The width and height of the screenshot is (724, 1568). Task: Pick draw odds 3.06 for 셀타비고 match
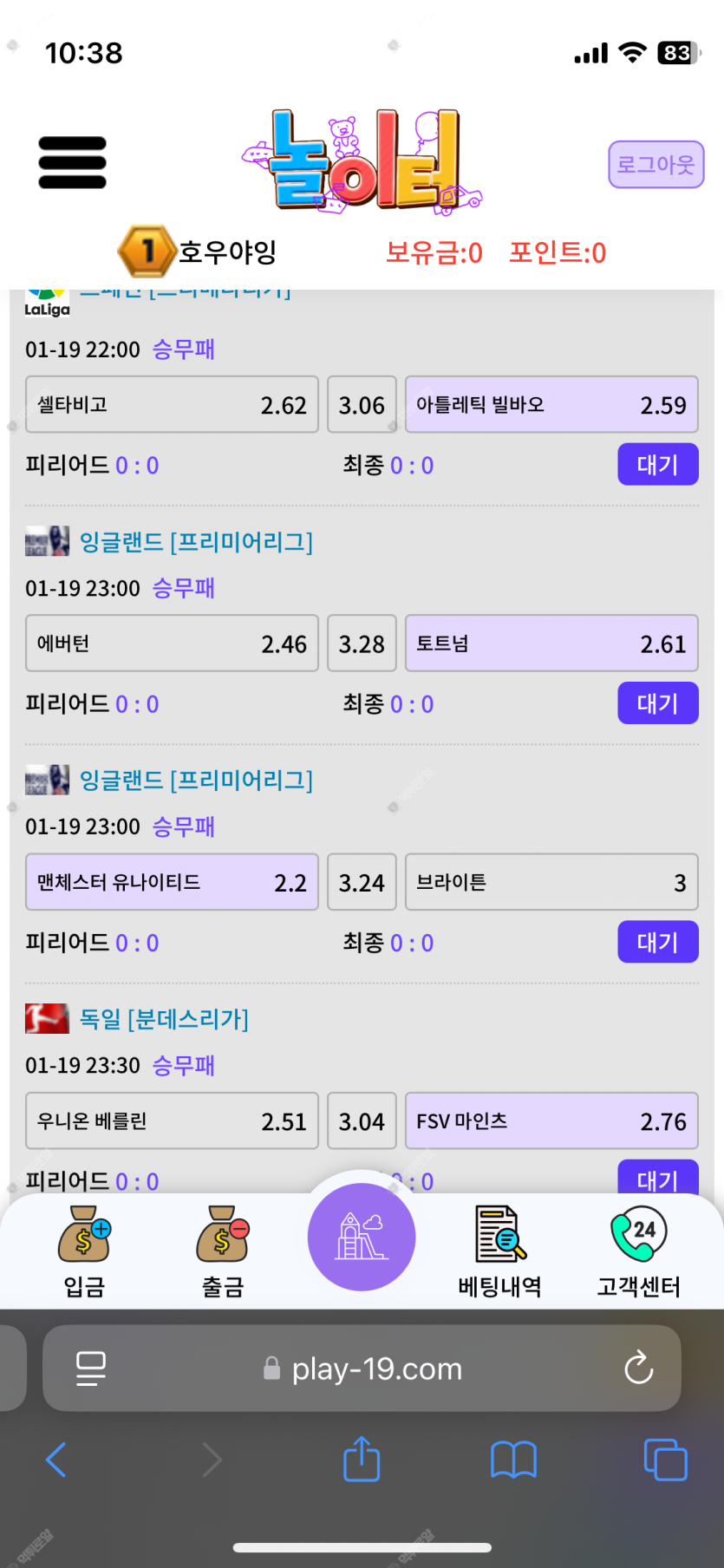coord(362,405)
